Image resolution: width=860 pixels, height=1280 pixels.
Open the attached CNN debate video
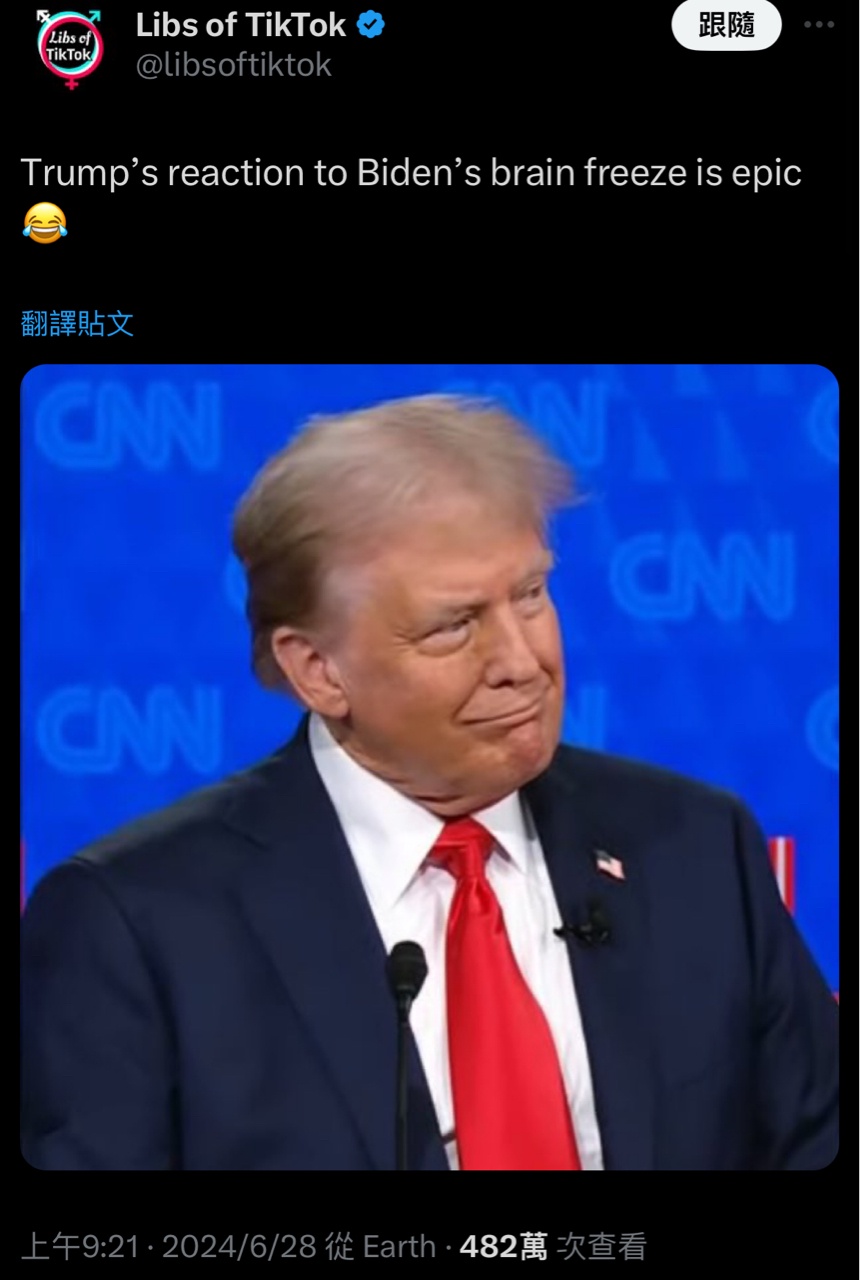429,766
